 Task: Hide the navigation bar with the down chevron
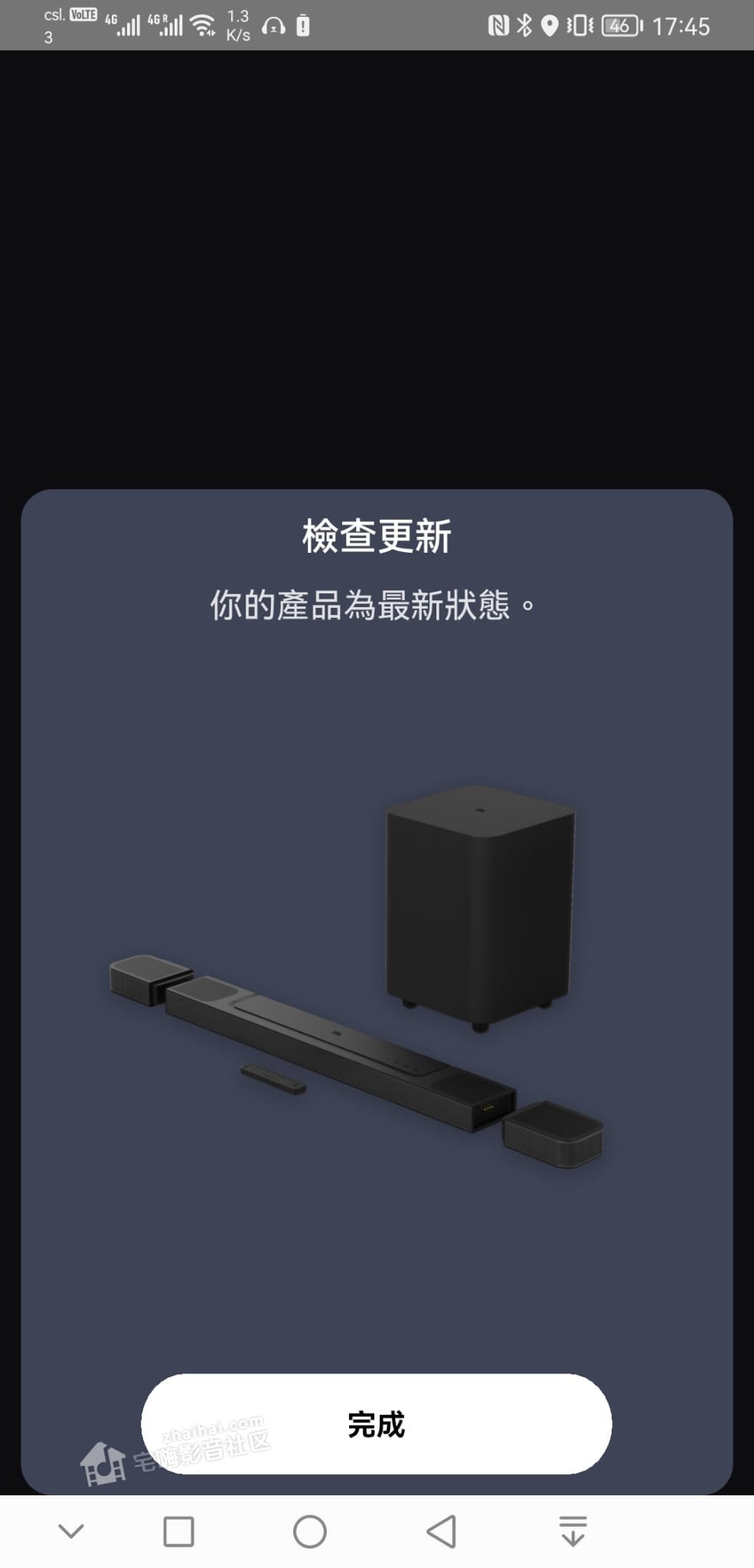[x=71, y=1531]
